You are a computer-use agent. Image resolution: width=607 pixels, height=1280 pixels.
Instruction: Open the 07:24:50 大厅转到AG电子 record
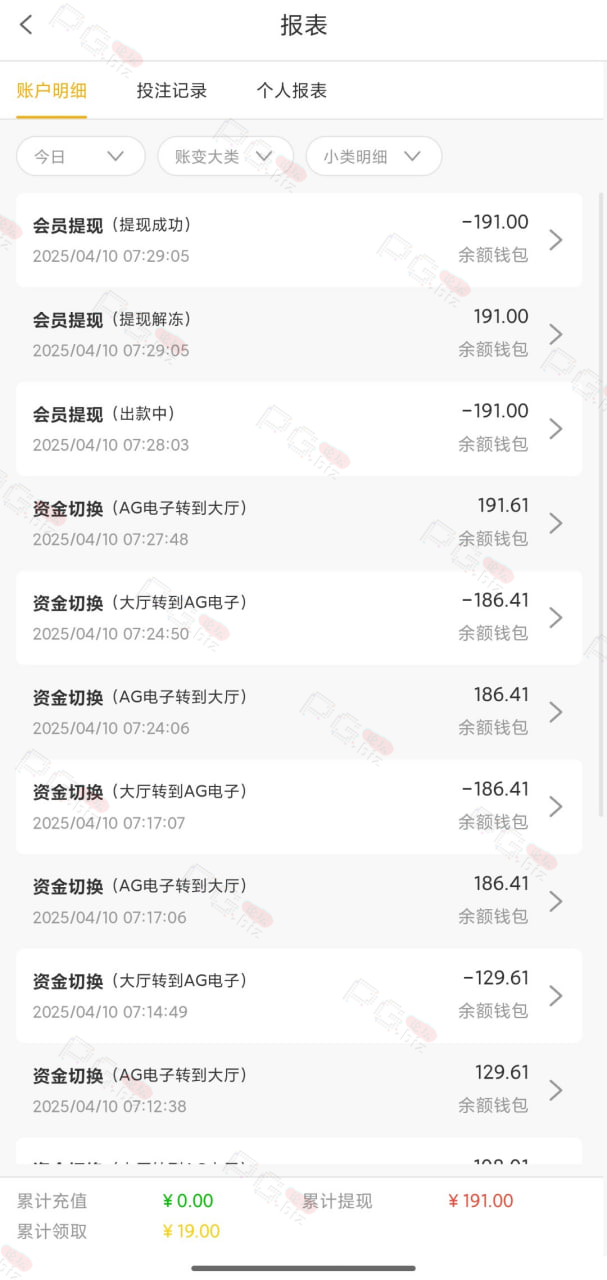pyautogui.click(x=299, y=617)
